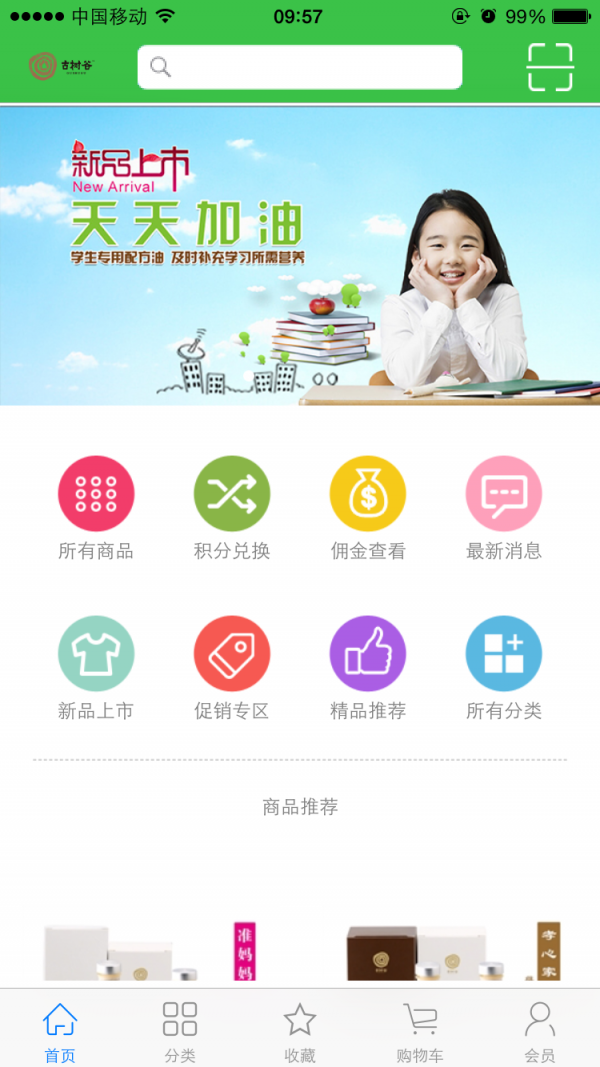This screenshot has width=600, height=1067.
Task: Tap the search field in the header
Action: [x=300, y=67]
